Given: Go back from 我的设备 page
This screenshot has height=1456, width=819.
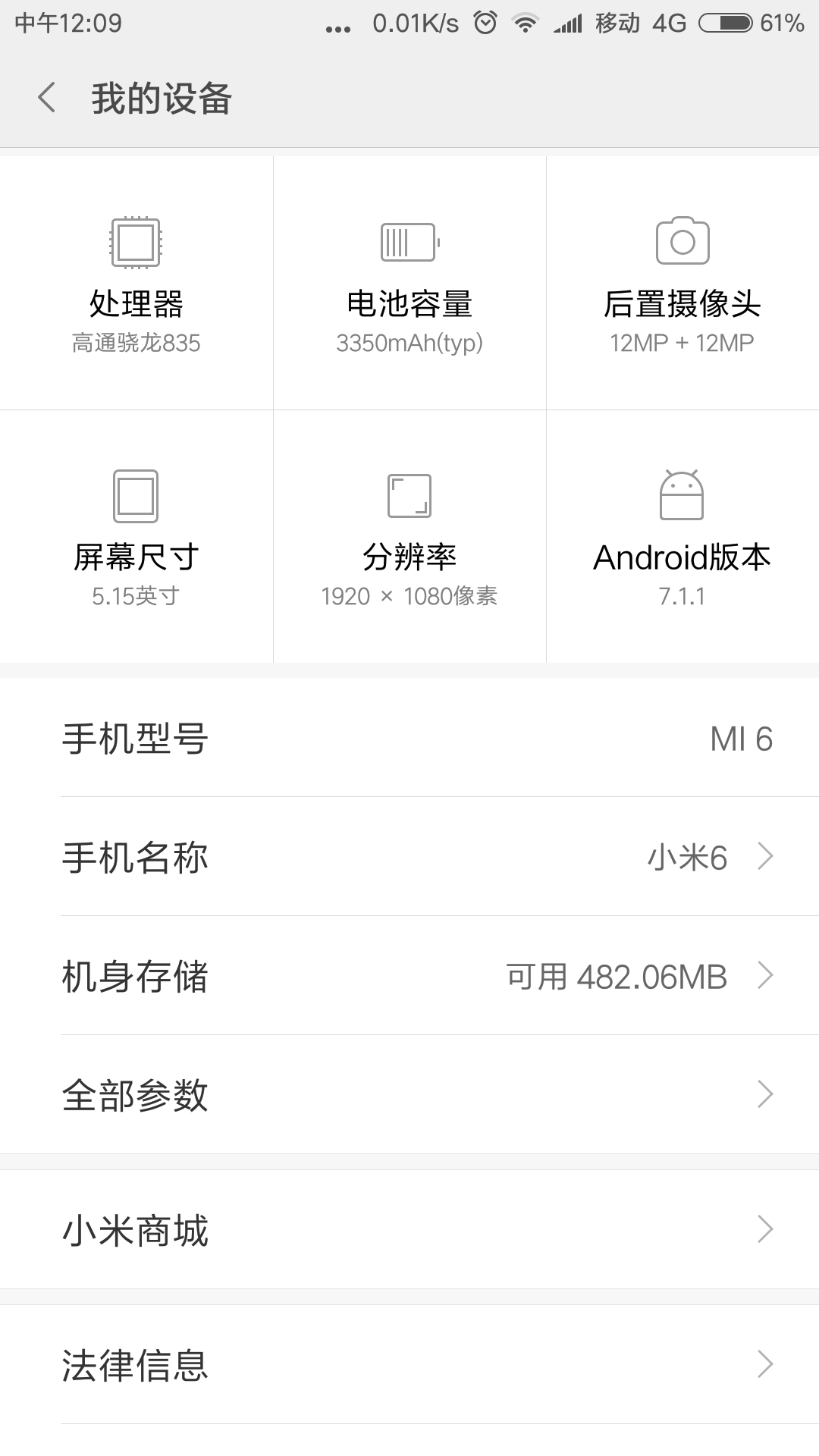Looking at the screenshot, I should point(47,99).
